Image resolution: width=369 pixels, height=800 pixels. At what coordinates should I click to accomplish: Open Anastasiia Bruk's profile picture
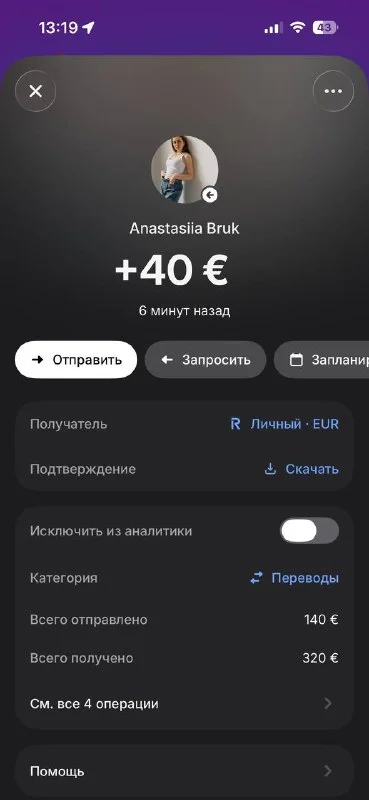[184, 169]
